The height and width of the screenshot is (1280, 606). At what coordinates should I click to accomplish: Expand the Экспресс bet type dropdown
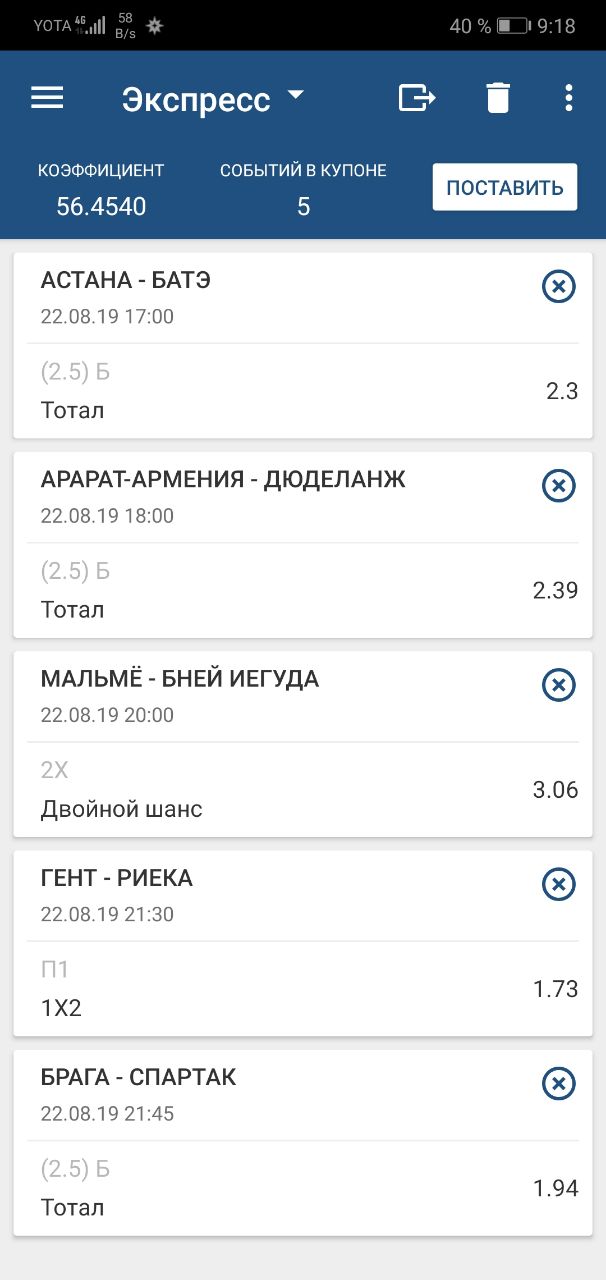(213, 99)
